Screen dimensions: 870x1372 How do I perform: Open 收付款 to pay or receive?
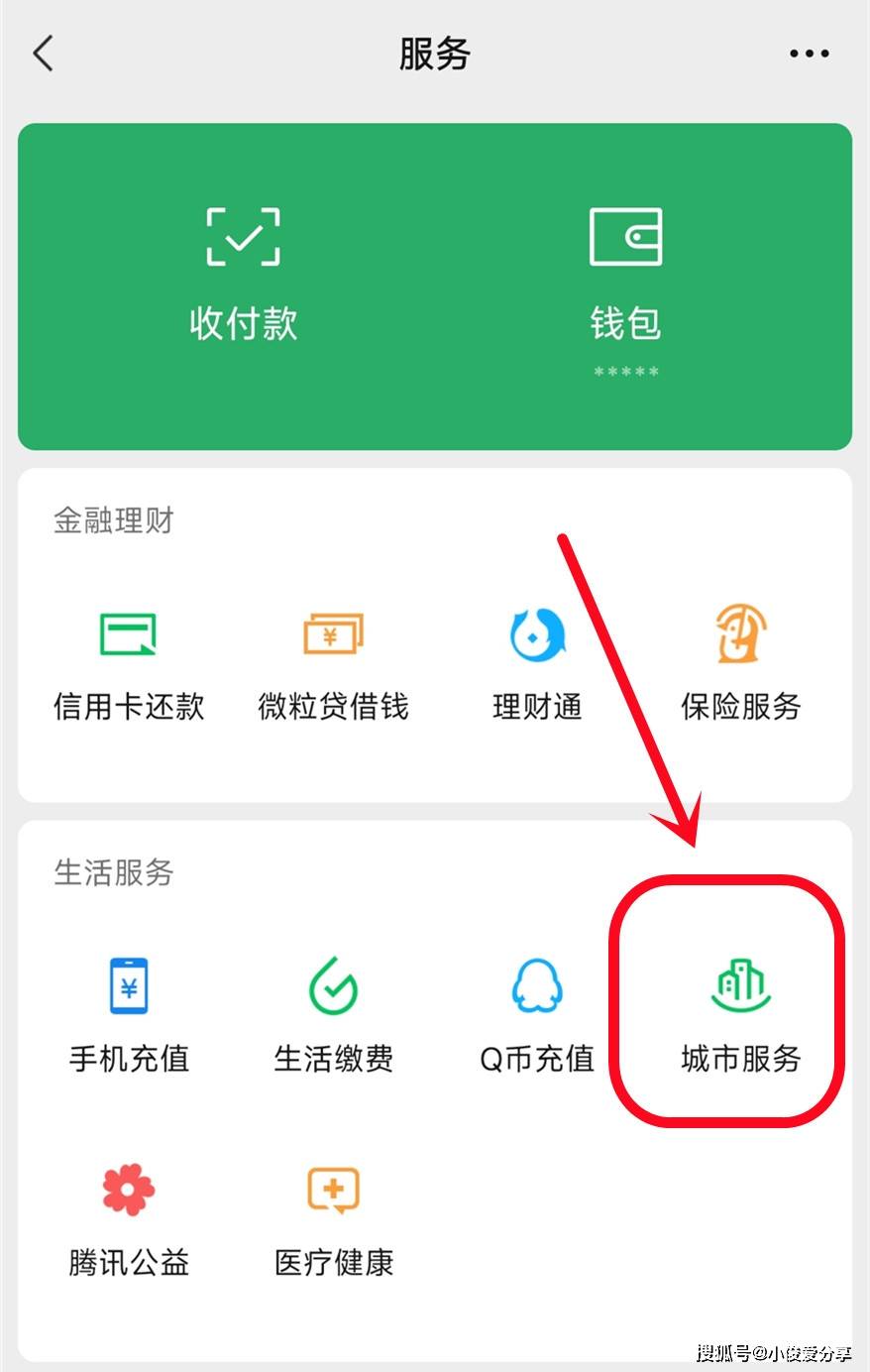[244, 273]
